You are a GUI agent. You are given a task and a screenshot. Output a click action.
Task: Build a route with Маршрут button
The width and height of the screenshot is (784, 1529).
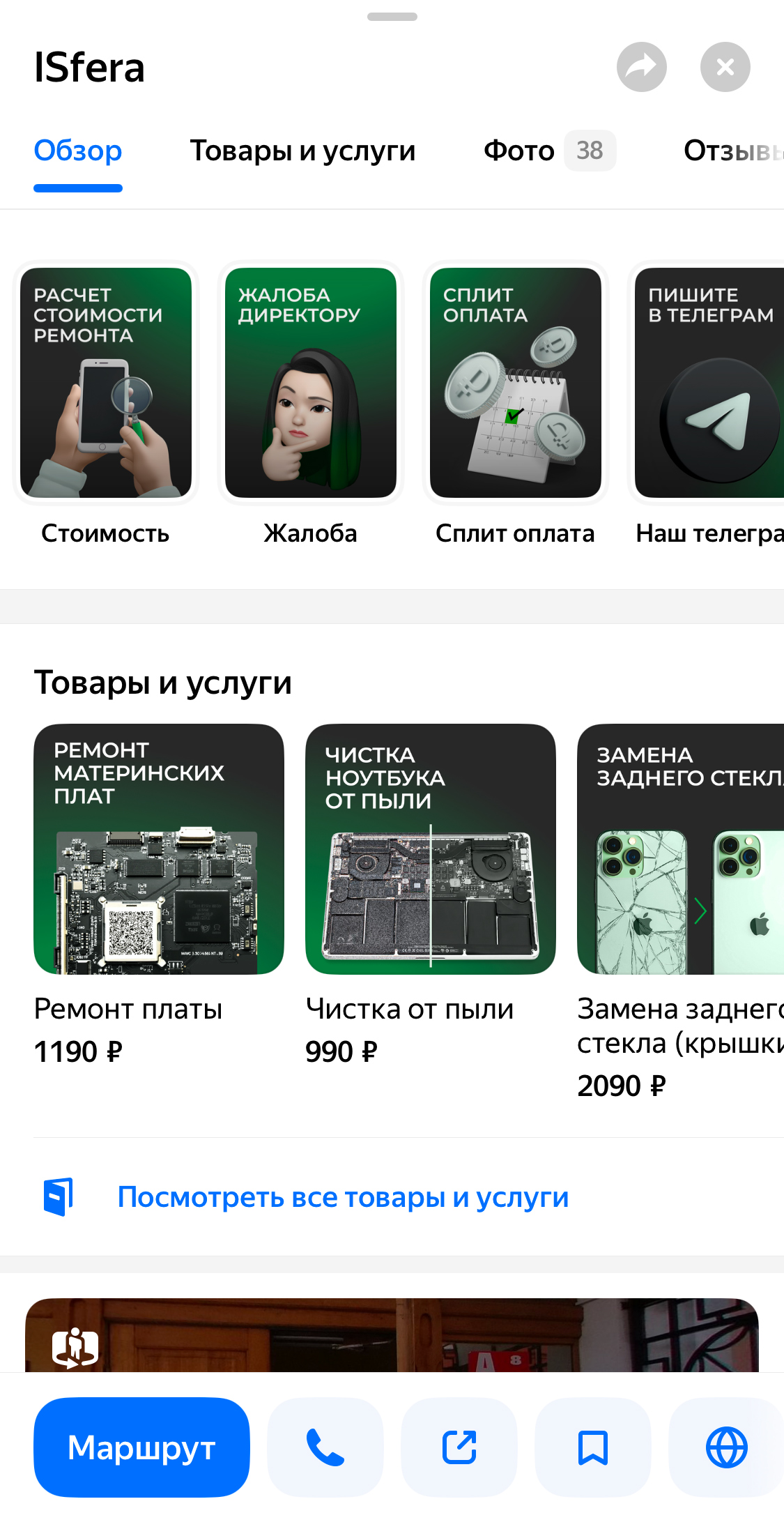click(x=141, y=1447)
